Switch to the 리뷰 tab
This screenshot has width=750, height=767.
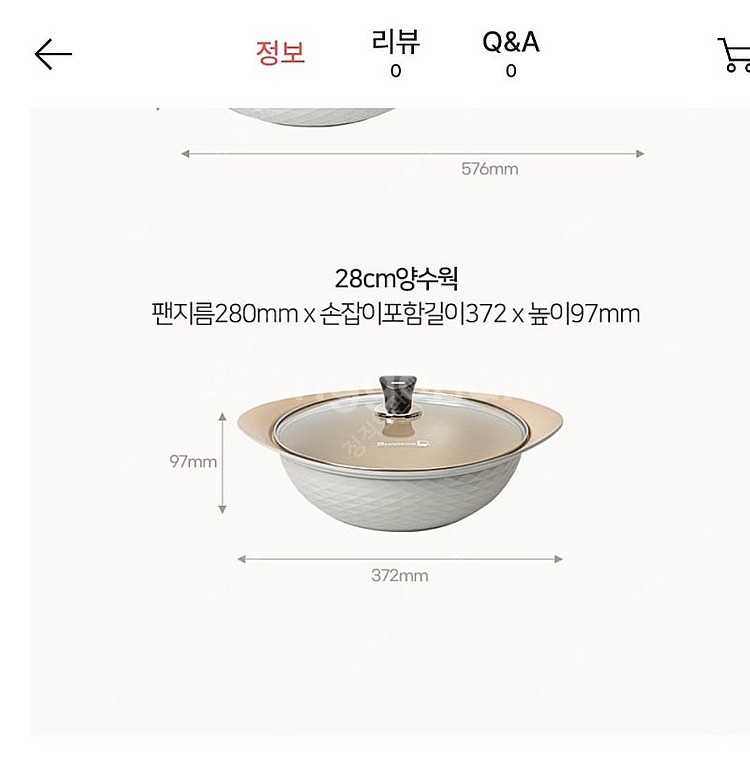click(395, 53)
